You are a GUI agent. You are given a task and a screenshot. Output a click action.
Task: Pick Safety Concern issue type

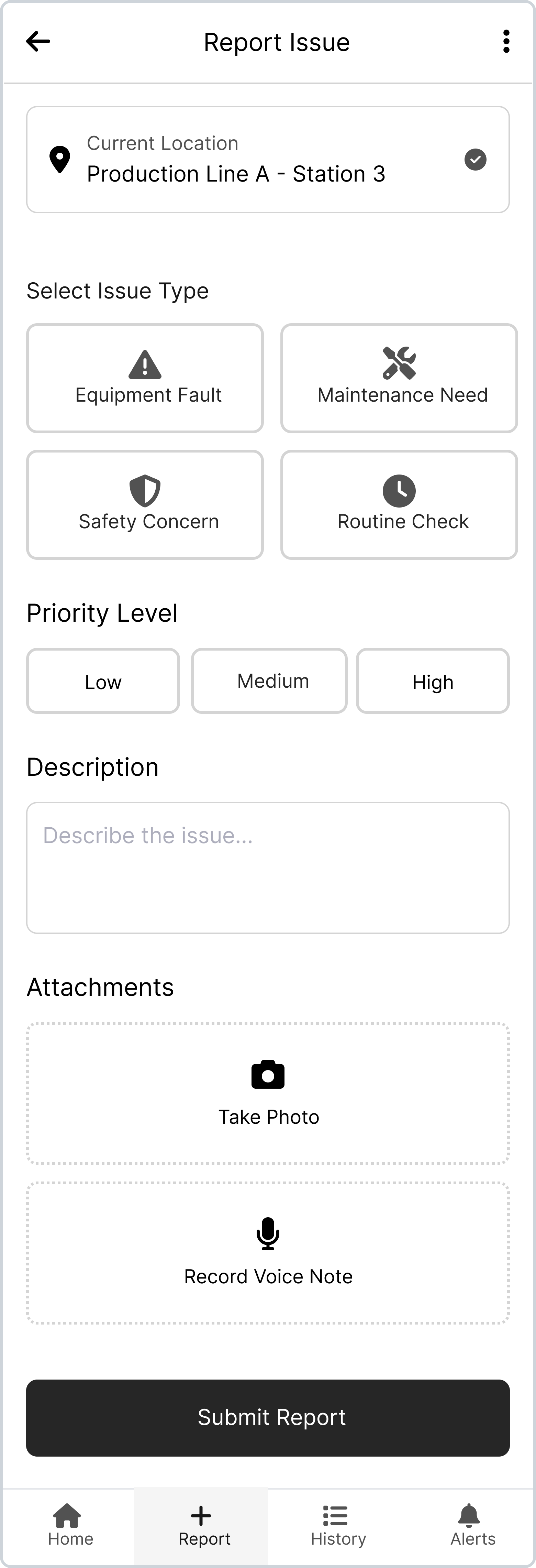pos(145,504)
